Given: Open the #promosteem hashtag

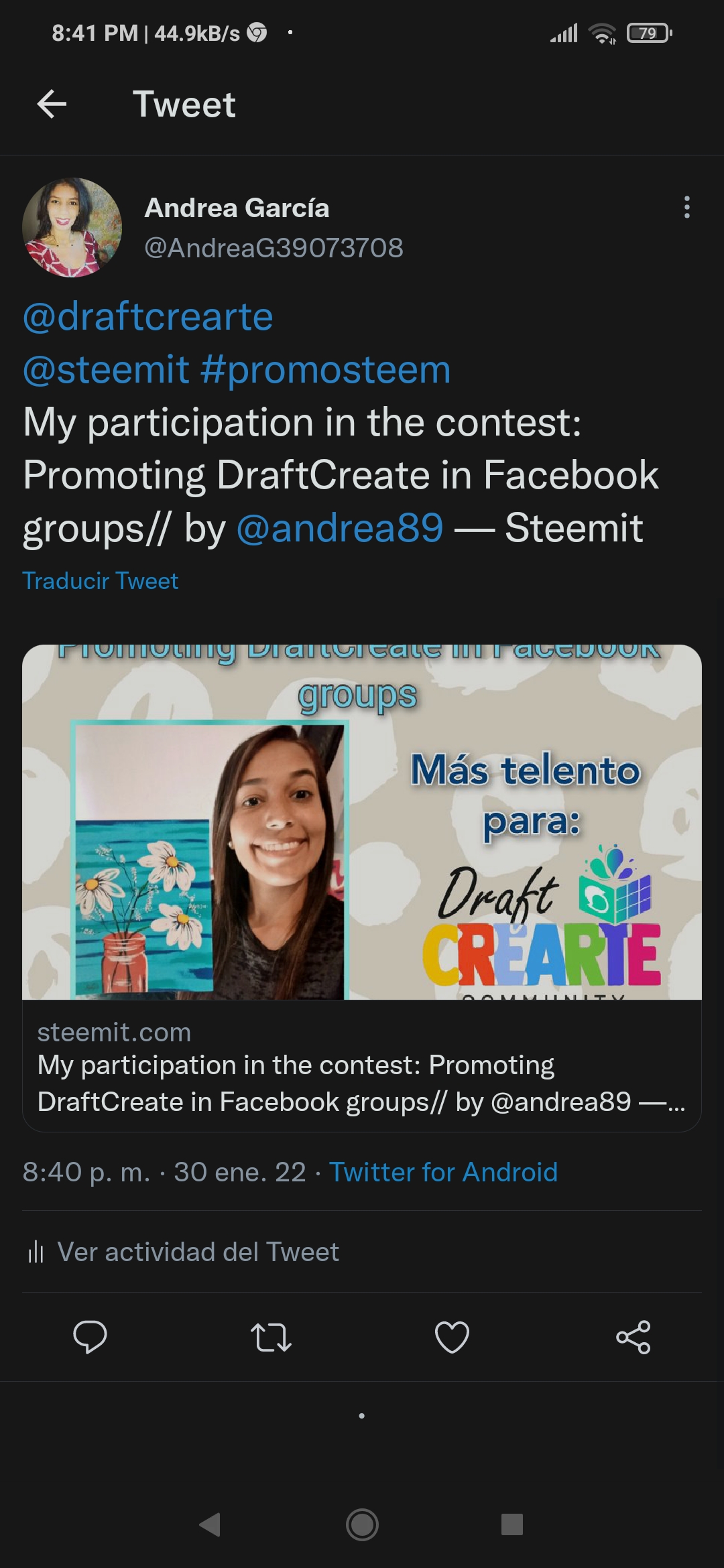Looking at the screenshot, I should pyautogui.click(x=325, y=370).
